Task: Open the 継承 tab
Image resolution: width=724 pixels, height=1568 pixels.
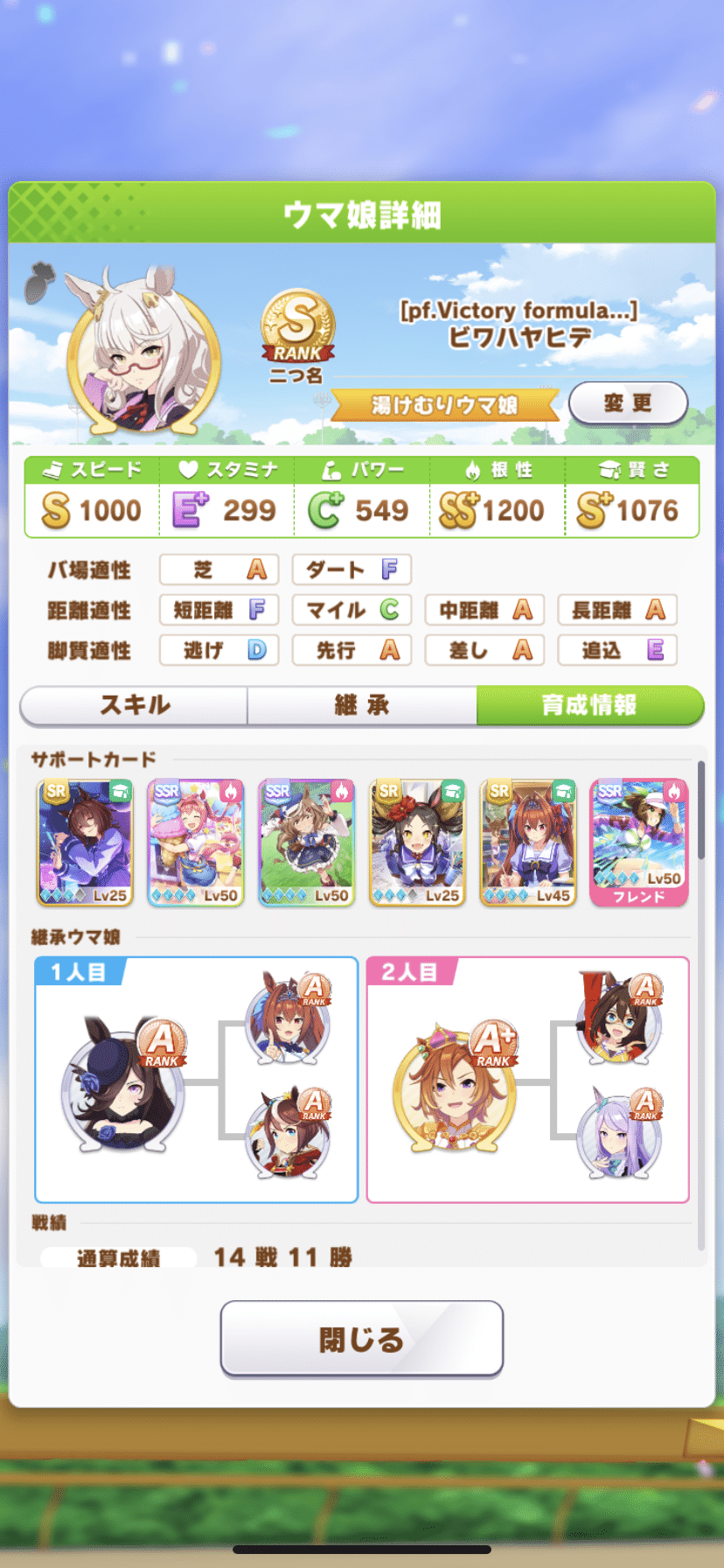Action: coord(362,705)
